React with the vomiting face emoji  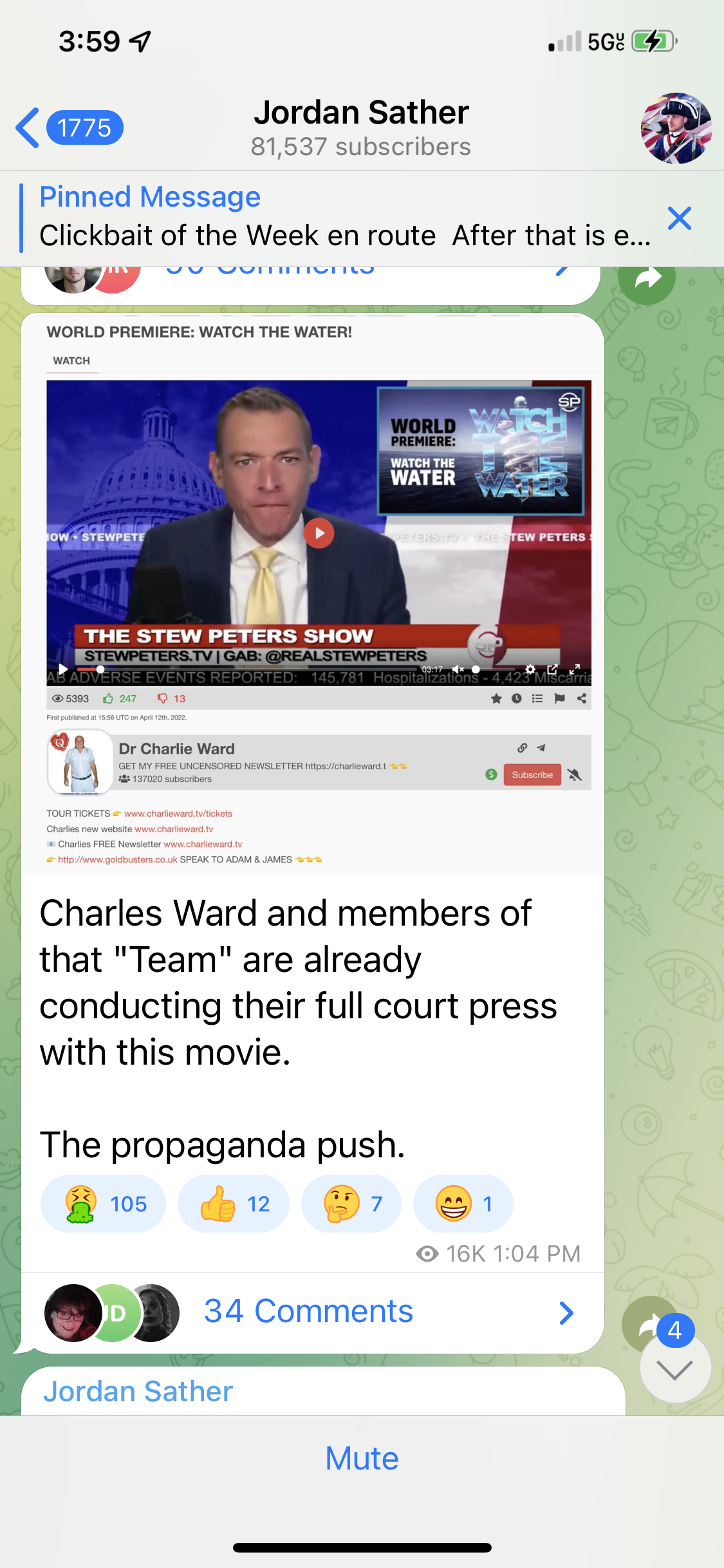click(103, 1204)
